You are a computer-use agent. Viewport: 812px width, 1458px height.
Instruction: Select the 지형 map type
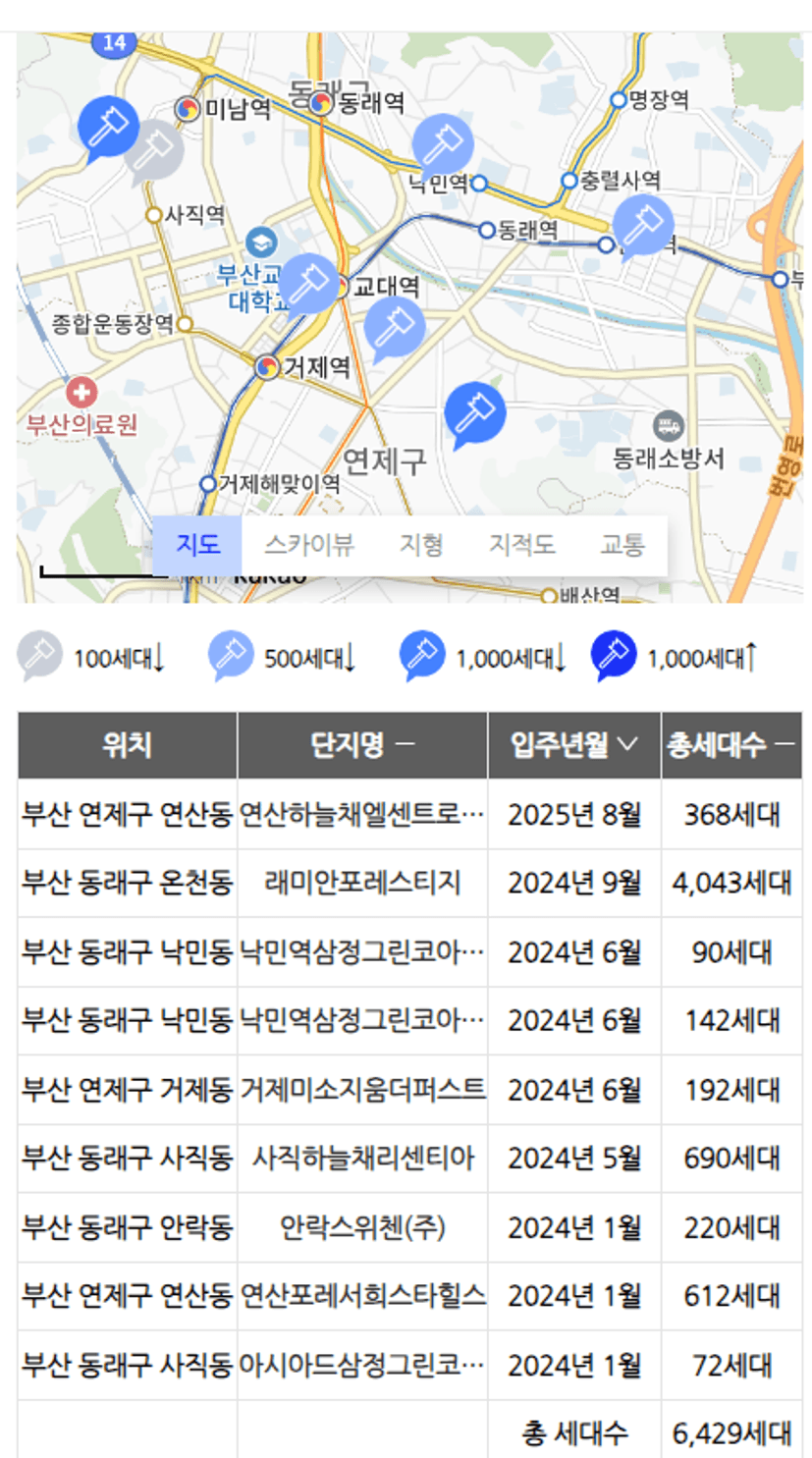point(421,545)
